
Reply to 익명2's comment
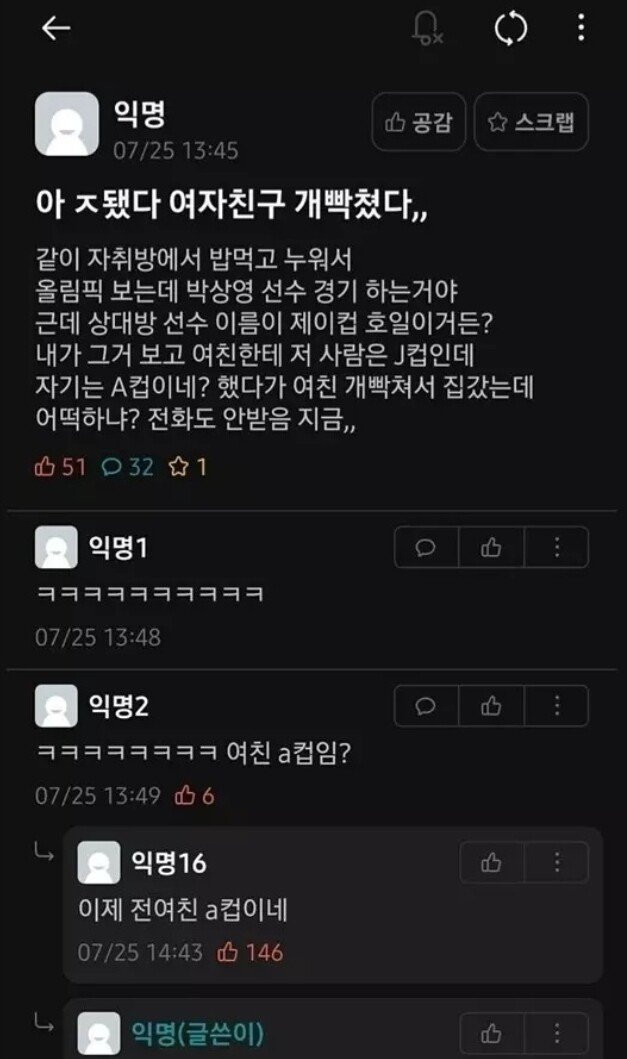click(x=426, y=706)
